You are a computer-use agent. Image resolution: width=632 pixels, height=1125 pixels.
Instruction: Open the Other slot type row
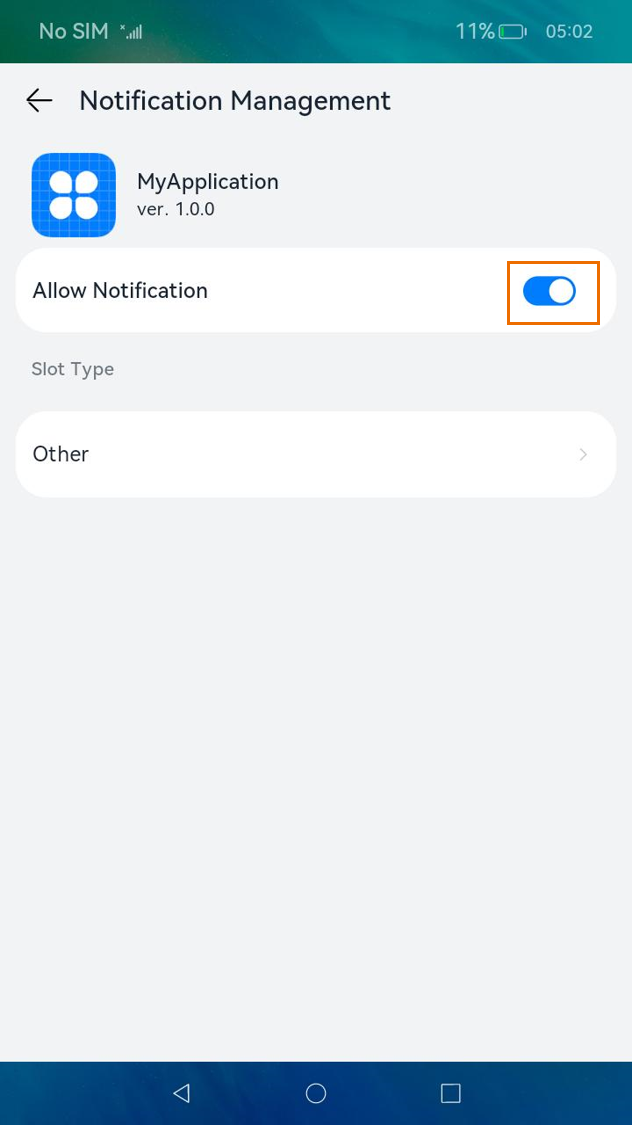316,454
